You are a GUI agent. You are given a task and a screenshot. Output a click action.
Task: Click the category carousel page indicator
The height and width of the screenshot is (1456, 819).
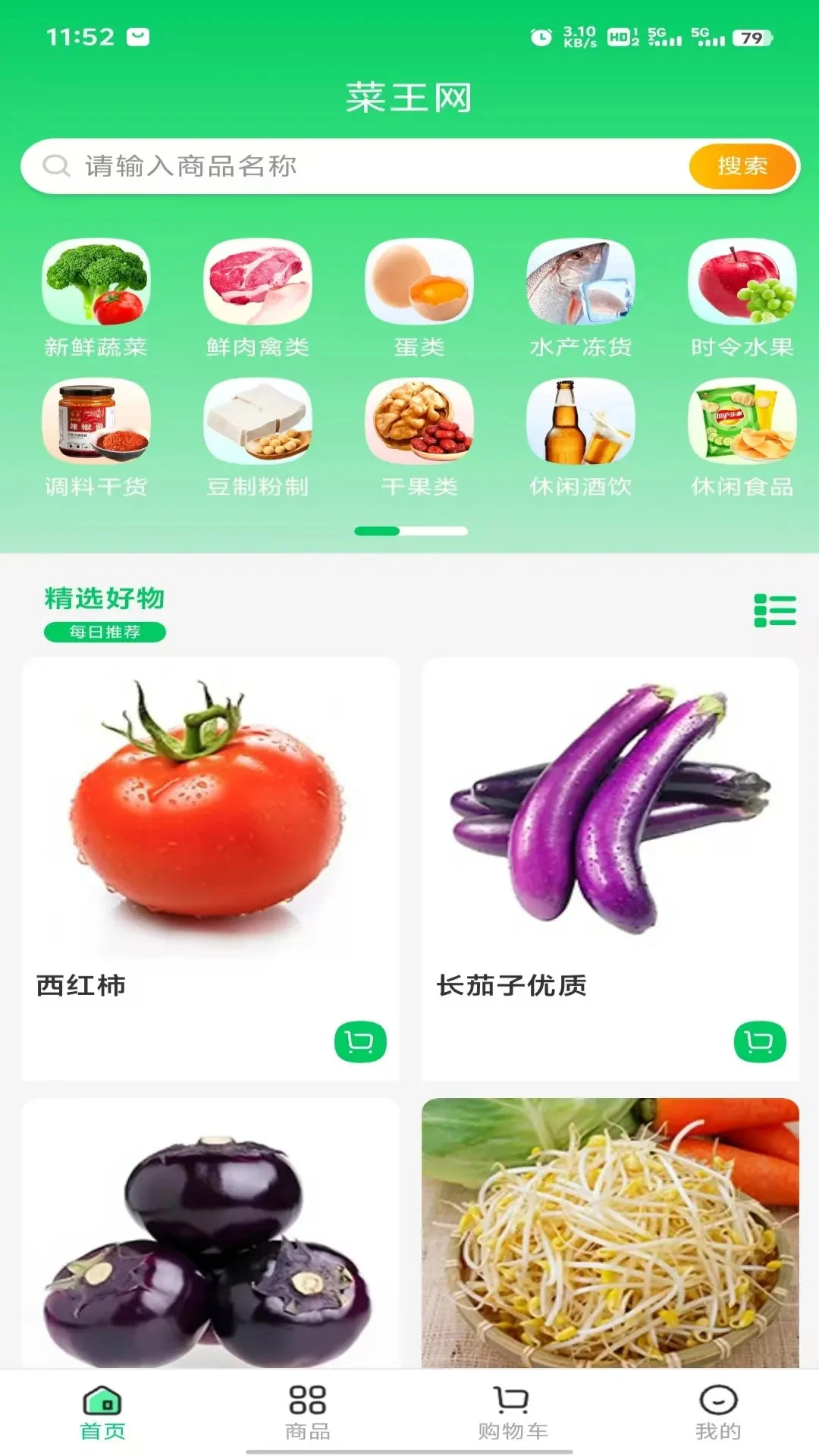click(x=409, y=532)
